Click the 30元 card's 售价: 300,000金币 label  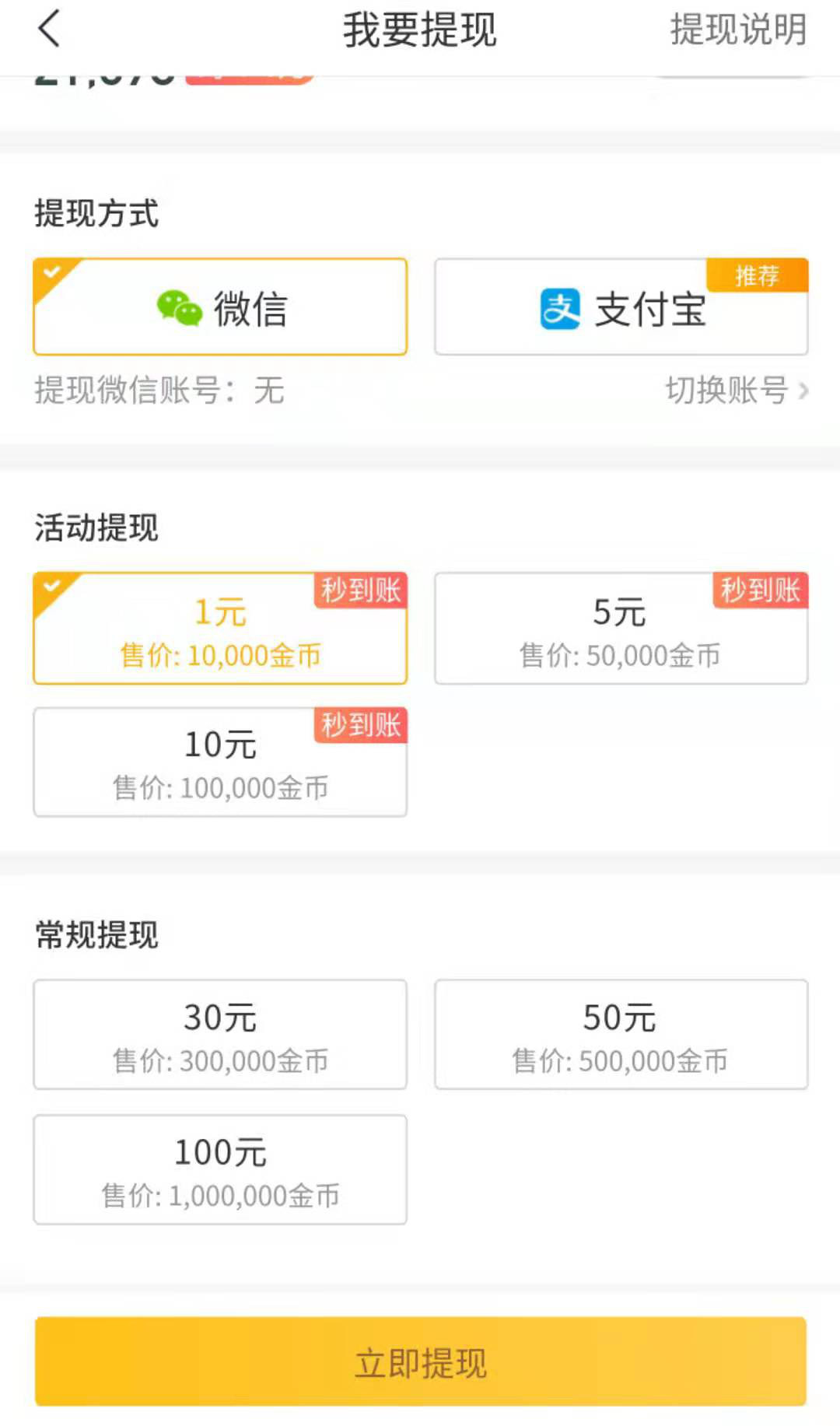click(x=219, y=1060)
